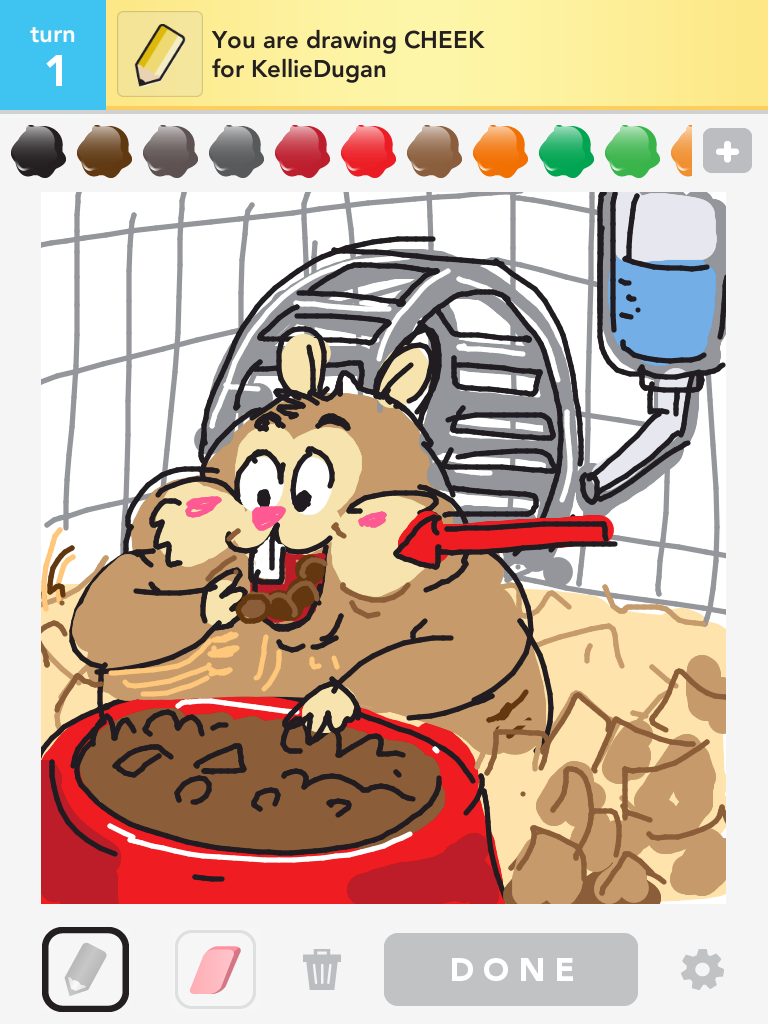This screenshot has height=1024, width=768.
Task: Choose the bright red color
Action: 368,151
